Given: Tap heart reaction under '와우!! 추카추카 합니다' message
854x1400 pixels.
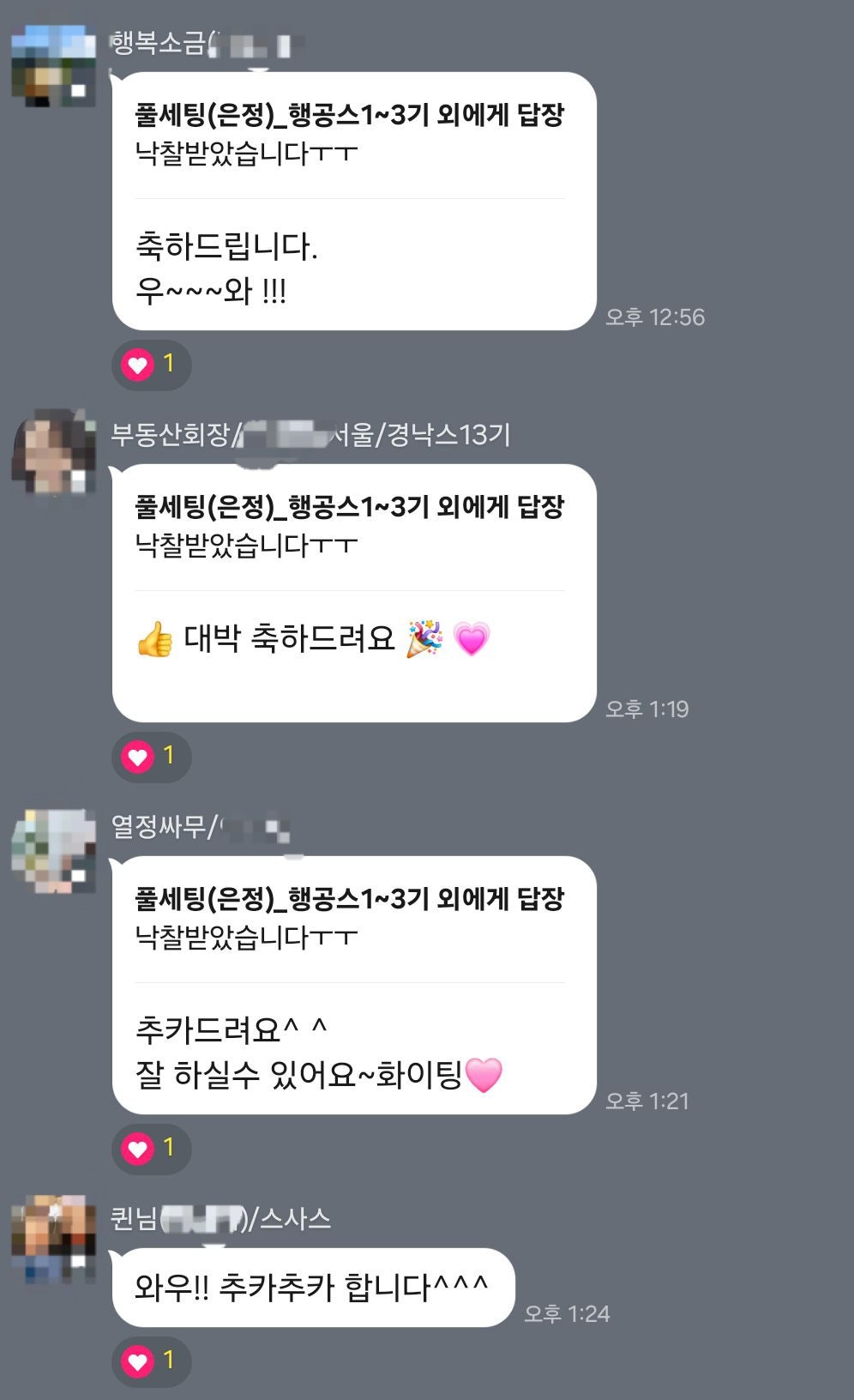Looking at the screenshot, I should point(150,1361).
